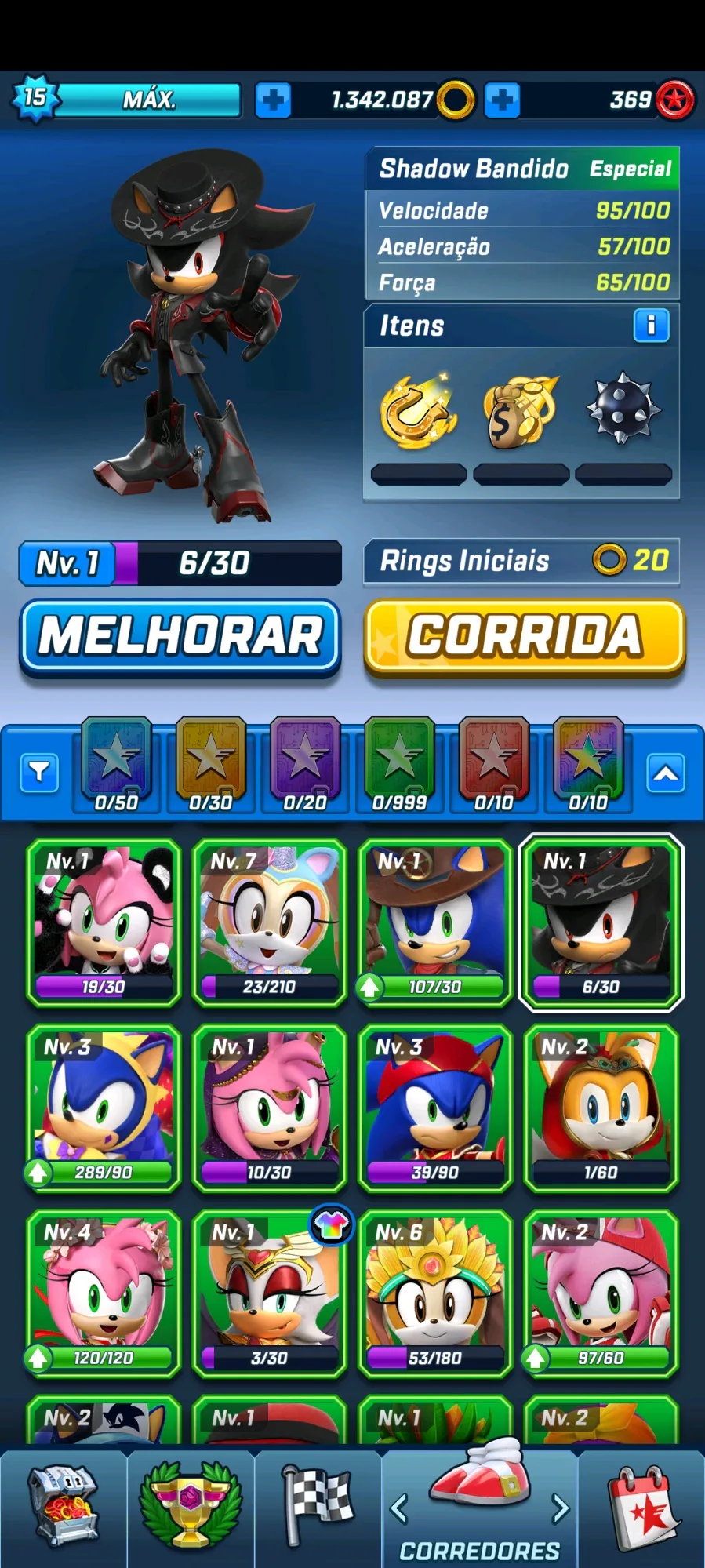Select the Cream card with 23/210
The height and width of the screenshot is (1568, 705).
[269, 922]
